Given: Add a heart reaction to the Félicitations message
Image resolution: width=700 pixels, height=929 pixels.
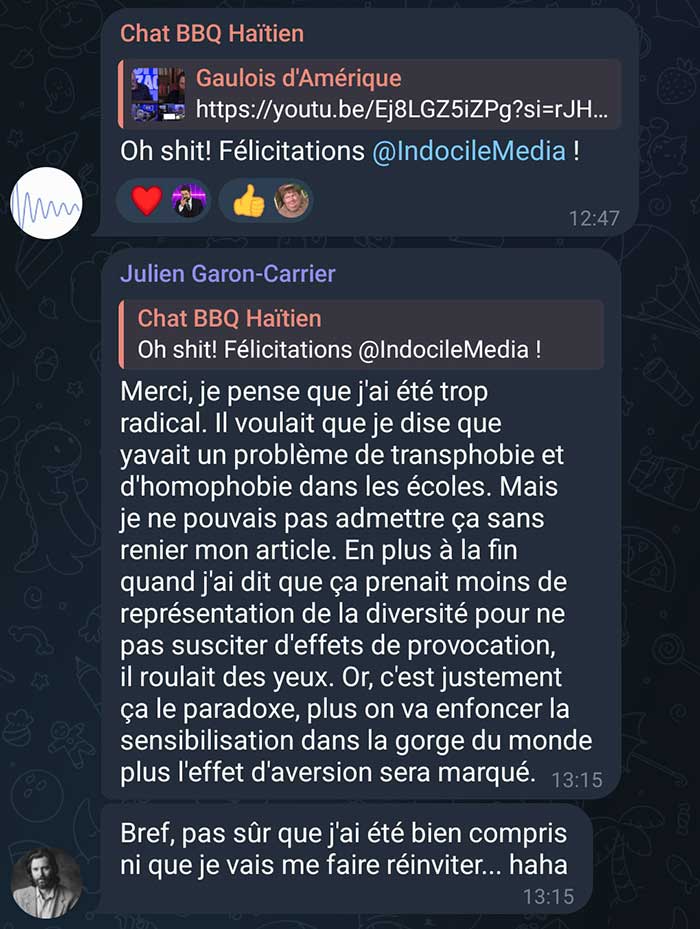Looking at the screenshot, I should pos(164,200).
